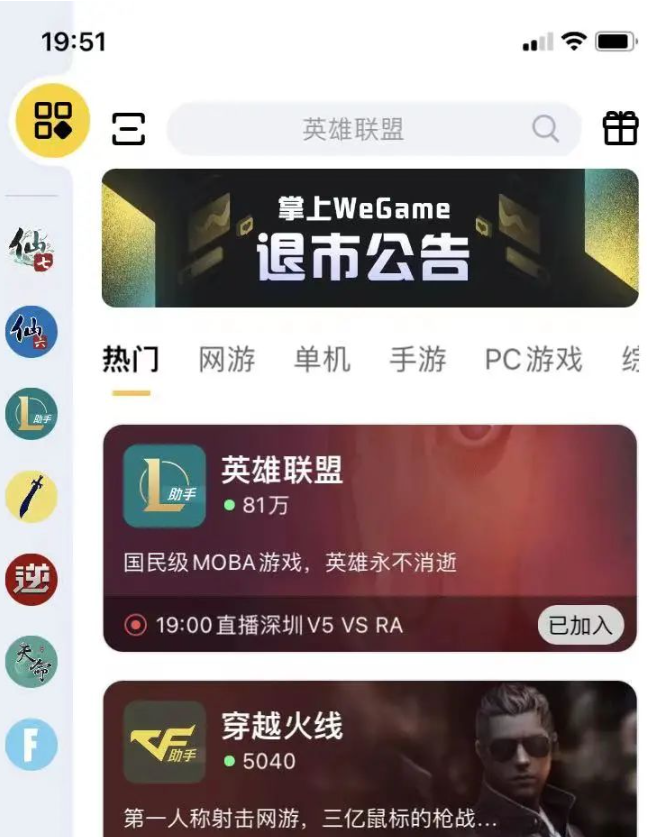The width and height of the screenshot is (647, 837).
Task: Open the sword game icon in sidebar
Action: pos(32,496)
